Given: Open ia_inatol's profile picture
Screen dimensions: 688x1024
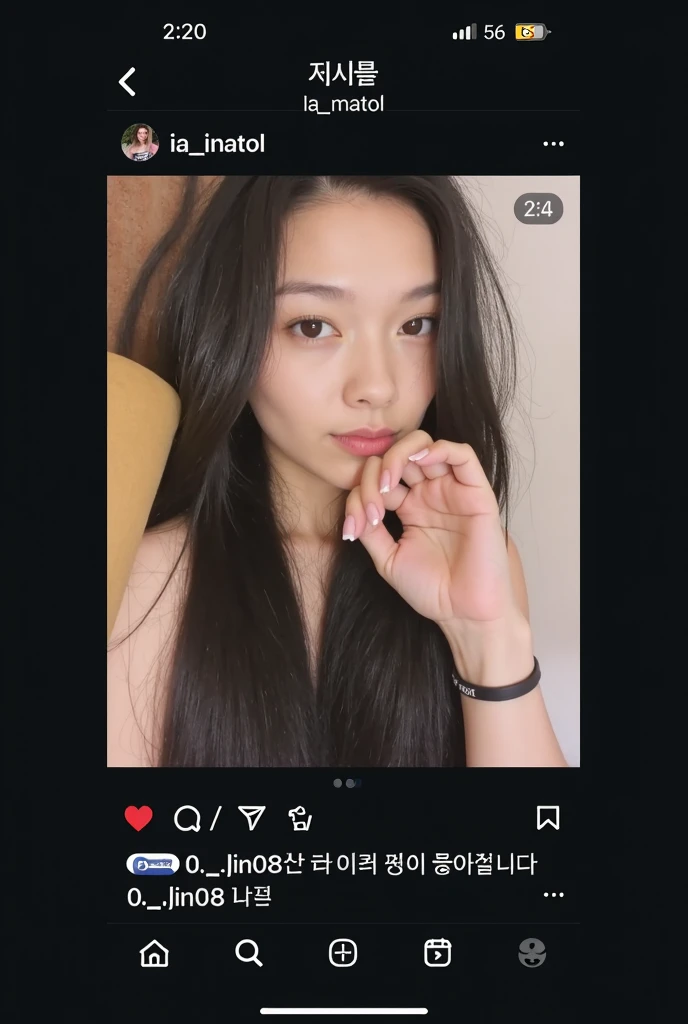Looking at the screenshot, I should point(140,143).
